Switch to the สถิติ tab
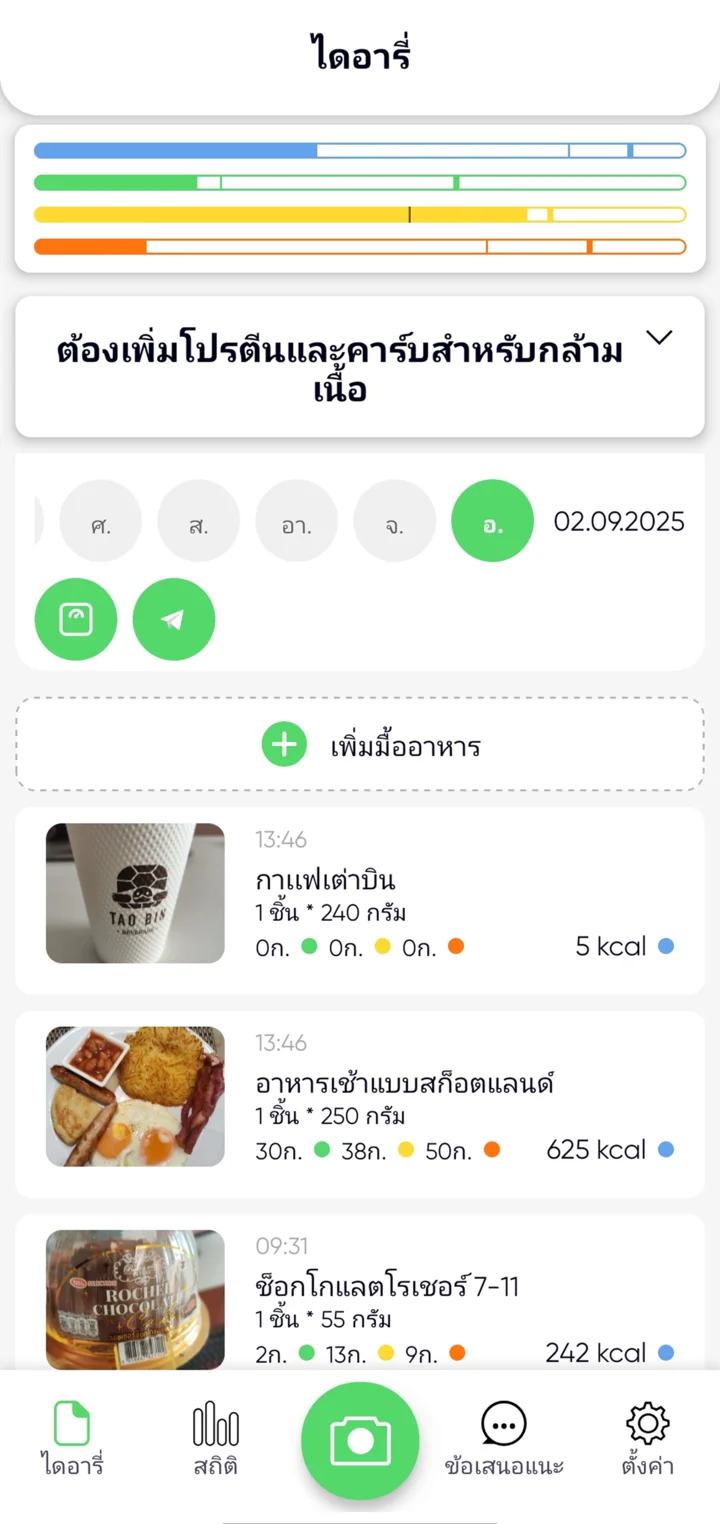The image size is (720, 1524). pyautogui.click(x=215, y=1438)
